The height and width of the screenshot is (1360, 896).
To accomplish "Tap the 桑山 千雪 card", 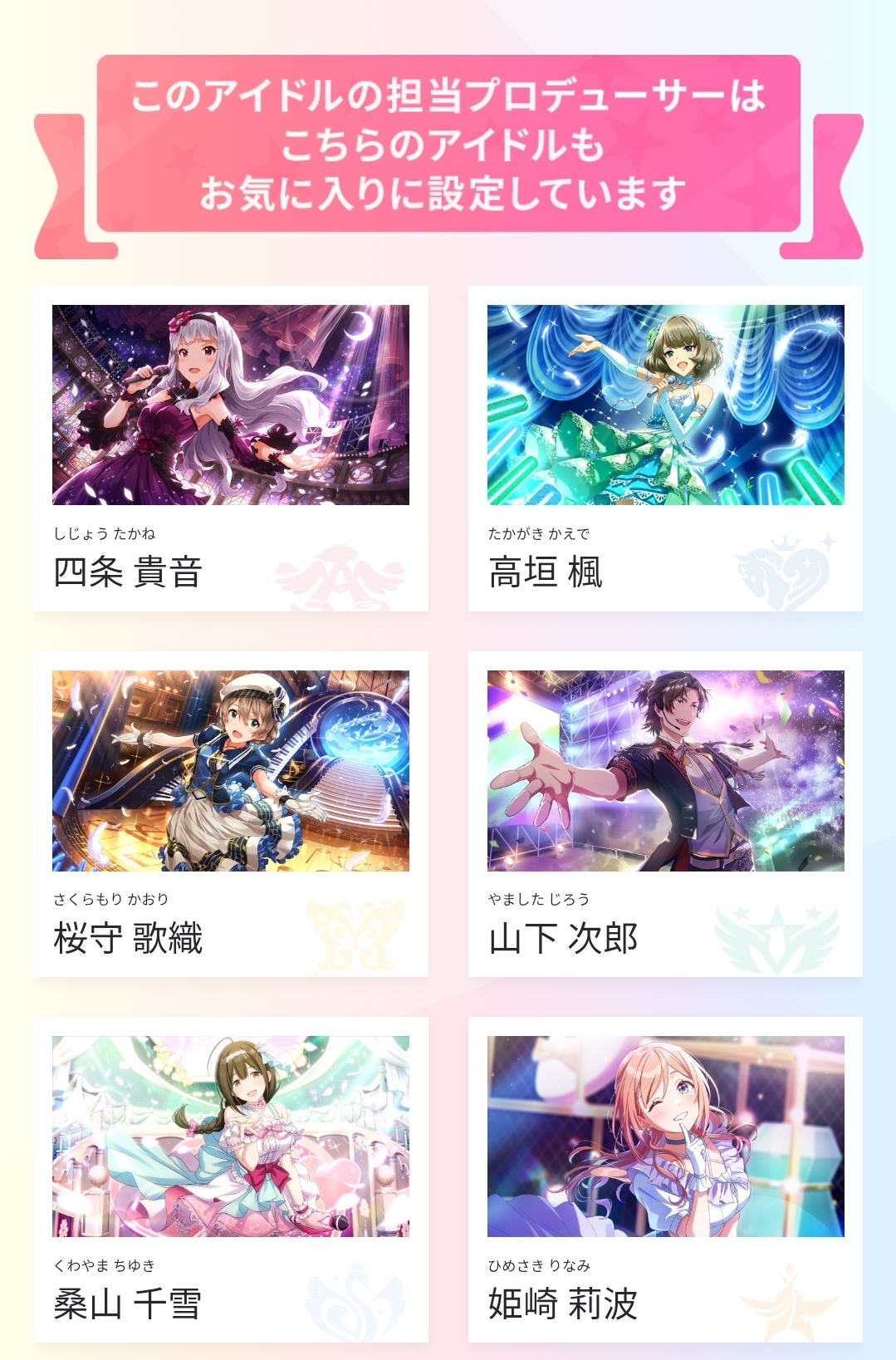I will click(x=231, y=1180).
